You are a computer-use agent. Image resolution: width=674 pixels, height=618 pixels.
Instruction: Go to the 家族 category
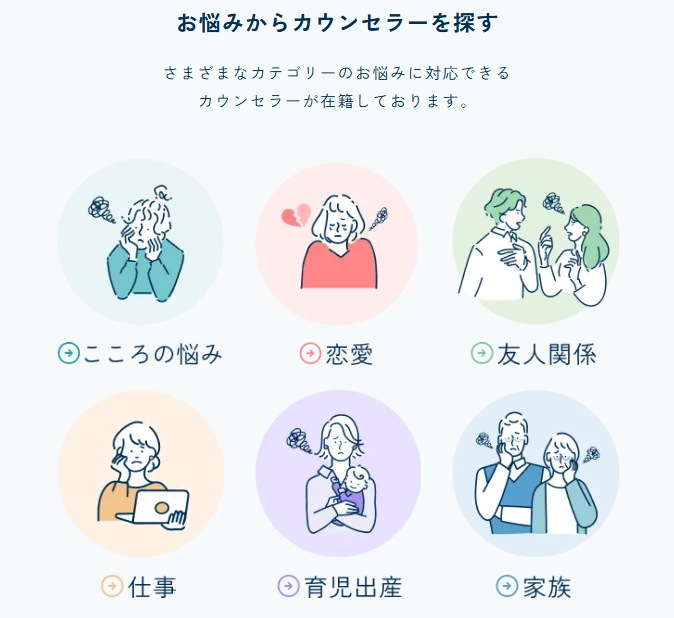534,586
